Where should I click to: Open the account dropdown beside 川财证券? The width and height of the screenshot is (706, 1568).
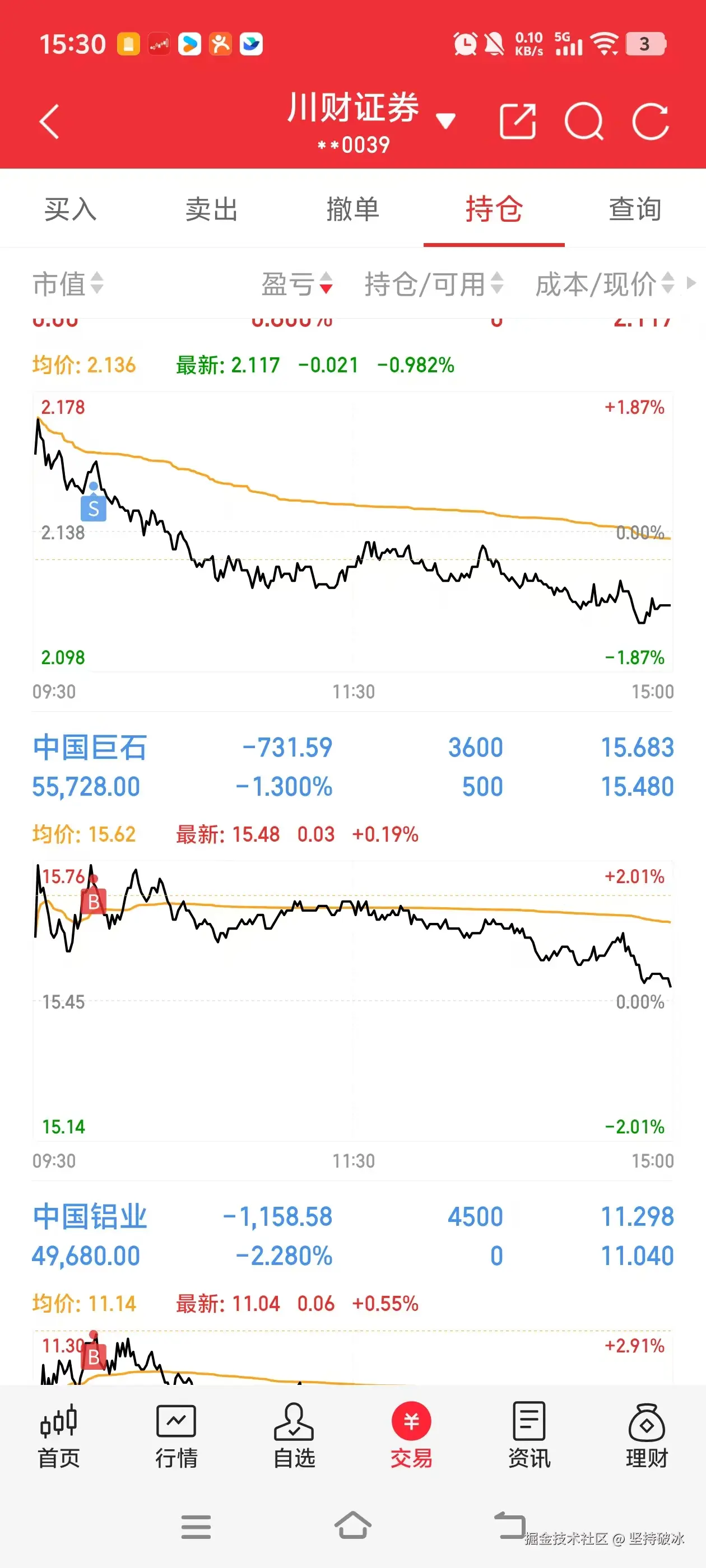[x=447, y=121]
